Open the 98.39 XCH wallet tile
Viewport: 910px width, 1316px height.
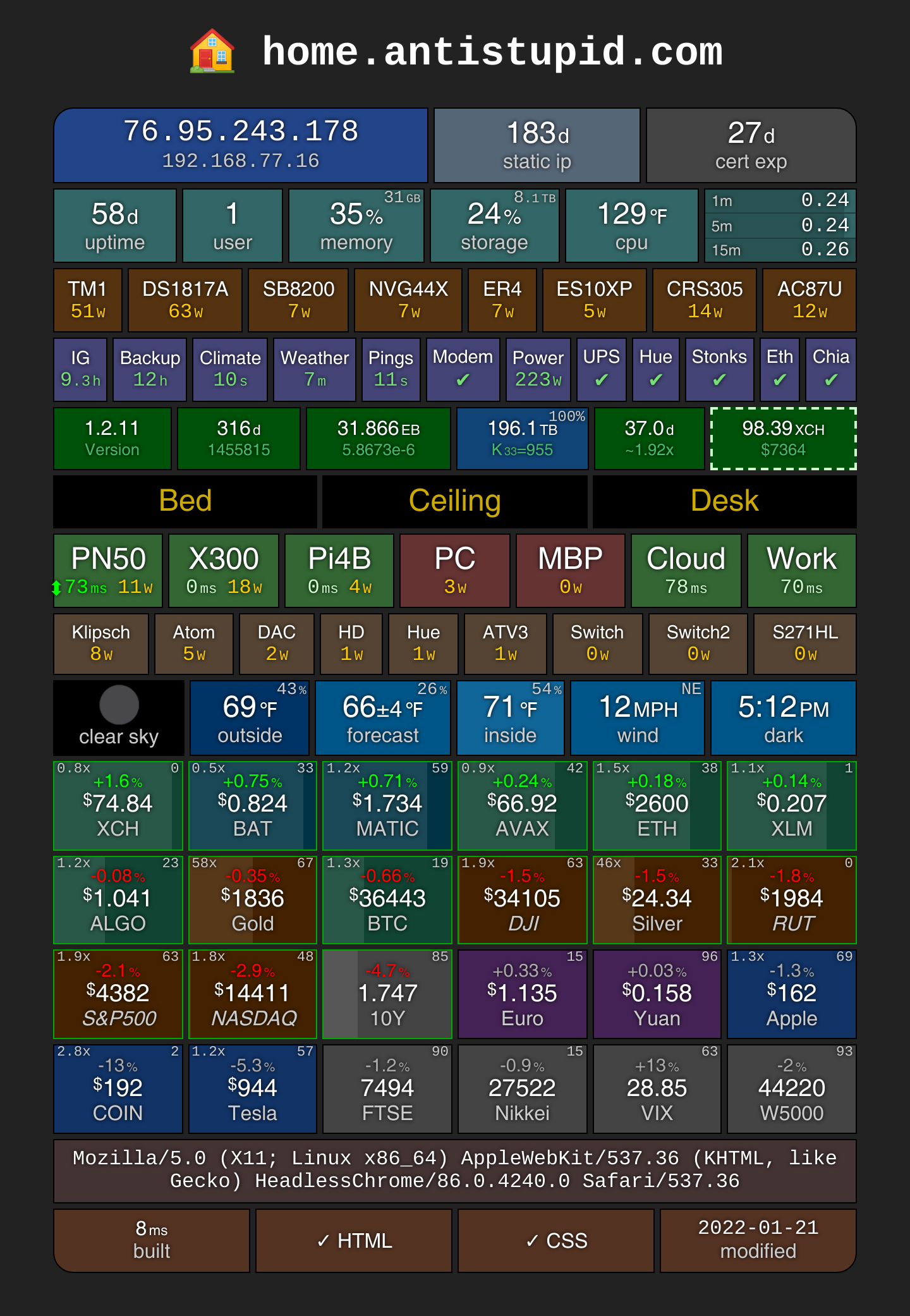pyautogui.click(x=784, y=439)
